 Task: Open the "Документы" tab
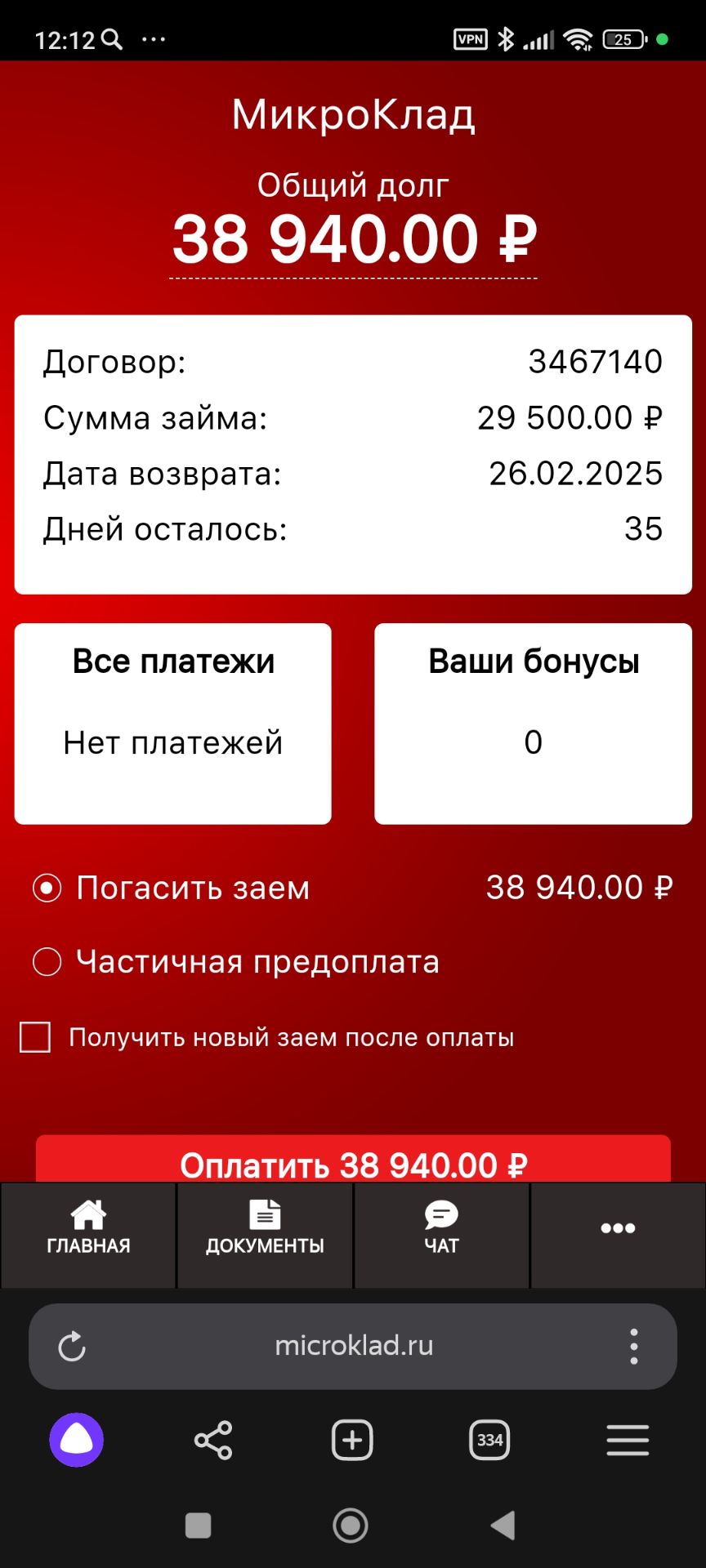click(x=265, y=1228)
